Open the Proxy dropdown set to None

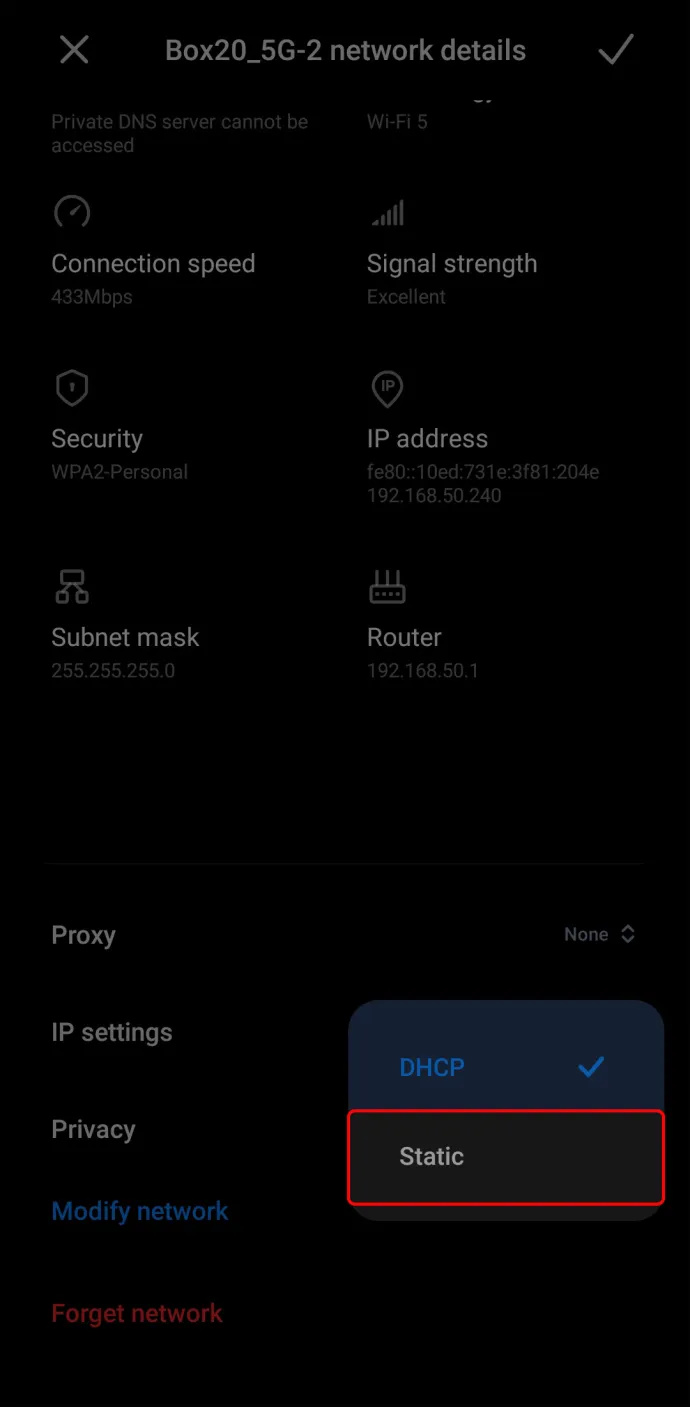click(x=600, y=934)
